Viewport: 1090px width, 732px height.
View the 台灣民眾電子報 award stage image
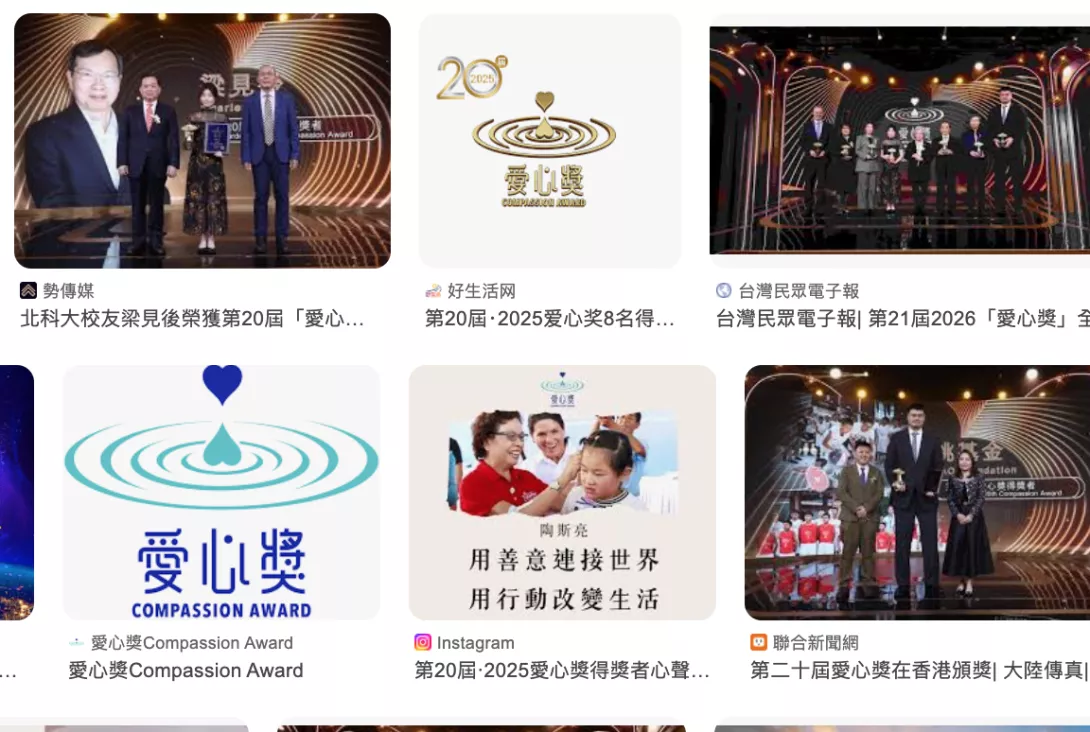899,141
